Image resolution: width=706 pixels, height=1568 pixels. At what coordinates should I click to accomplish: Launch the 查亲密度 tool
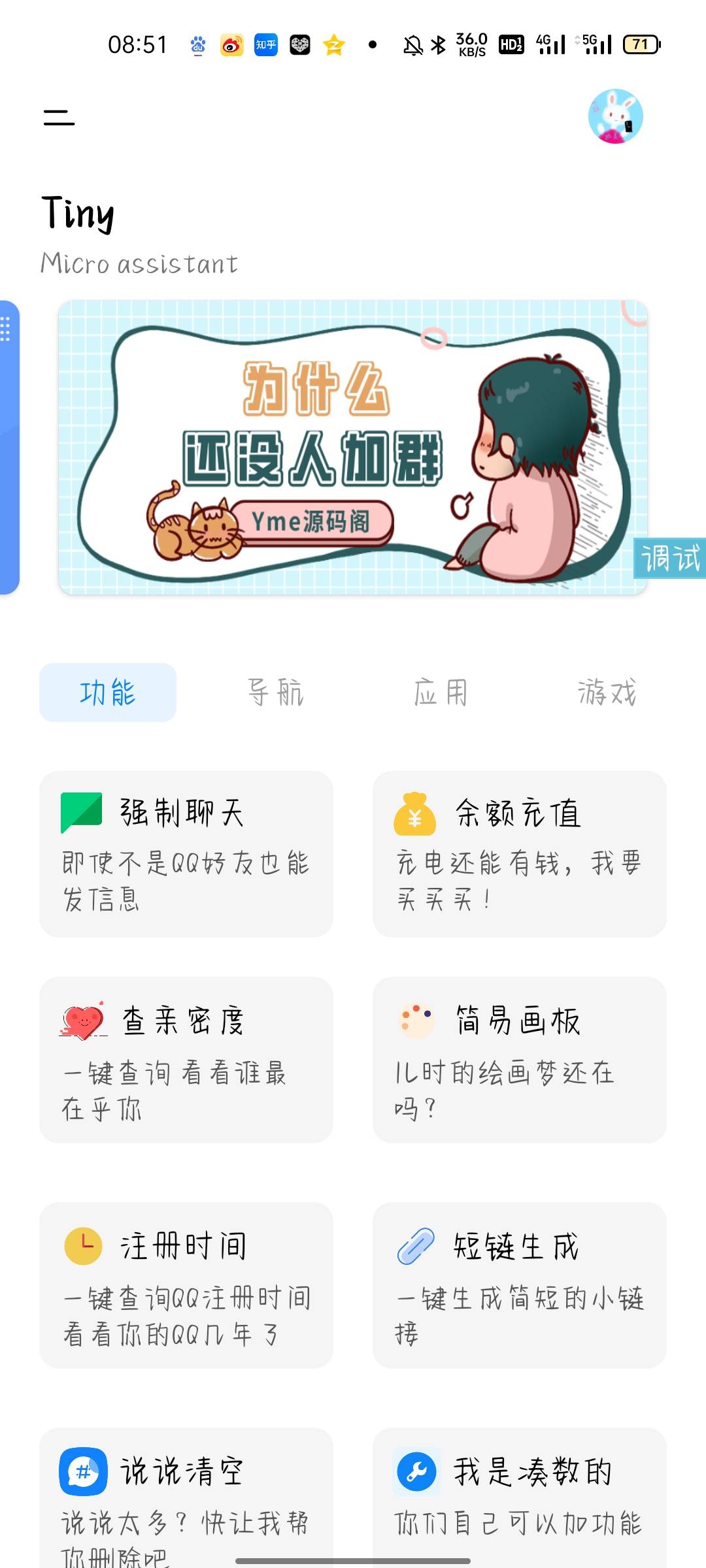(186, 1060)
